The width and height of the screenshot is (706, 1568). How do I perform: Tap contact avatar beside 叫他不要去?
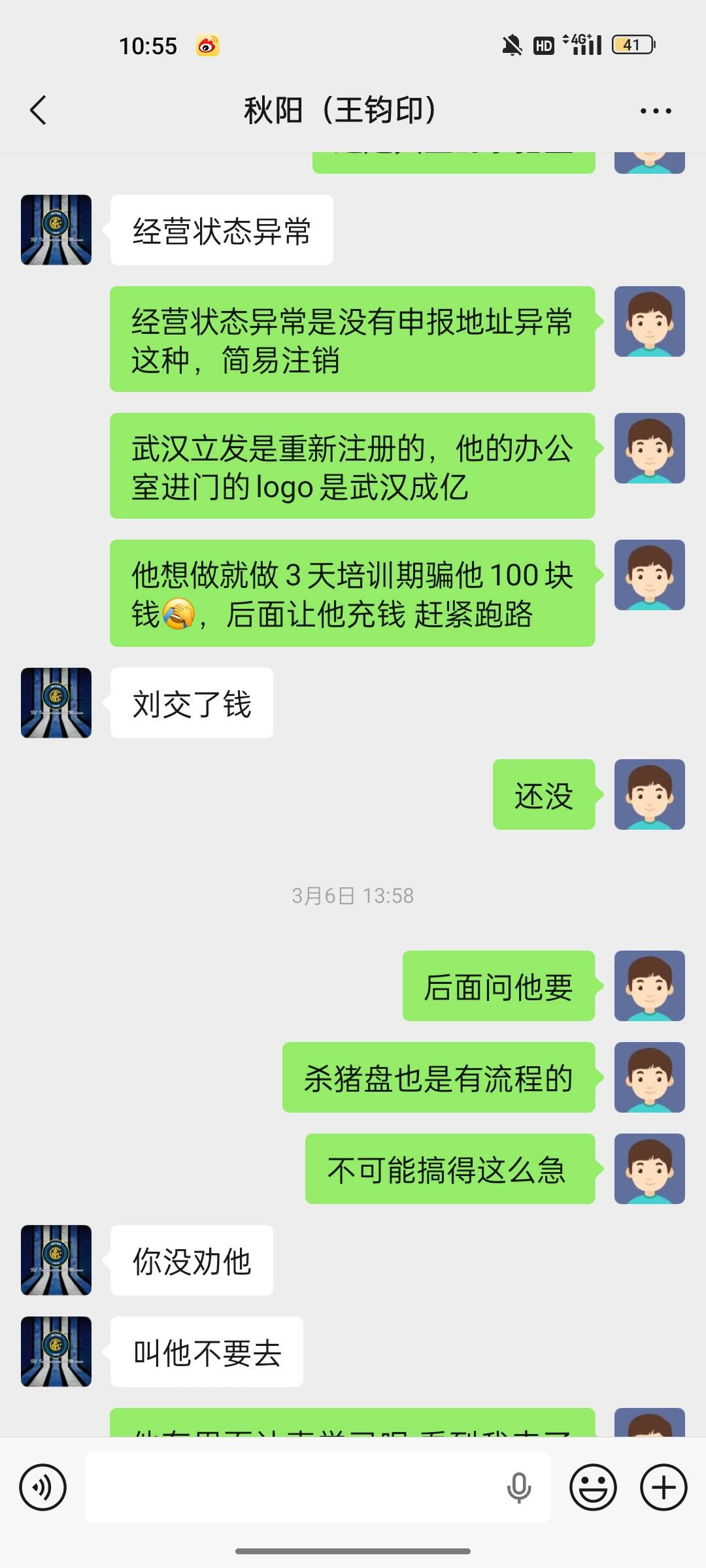click(x=56, y=1352)
